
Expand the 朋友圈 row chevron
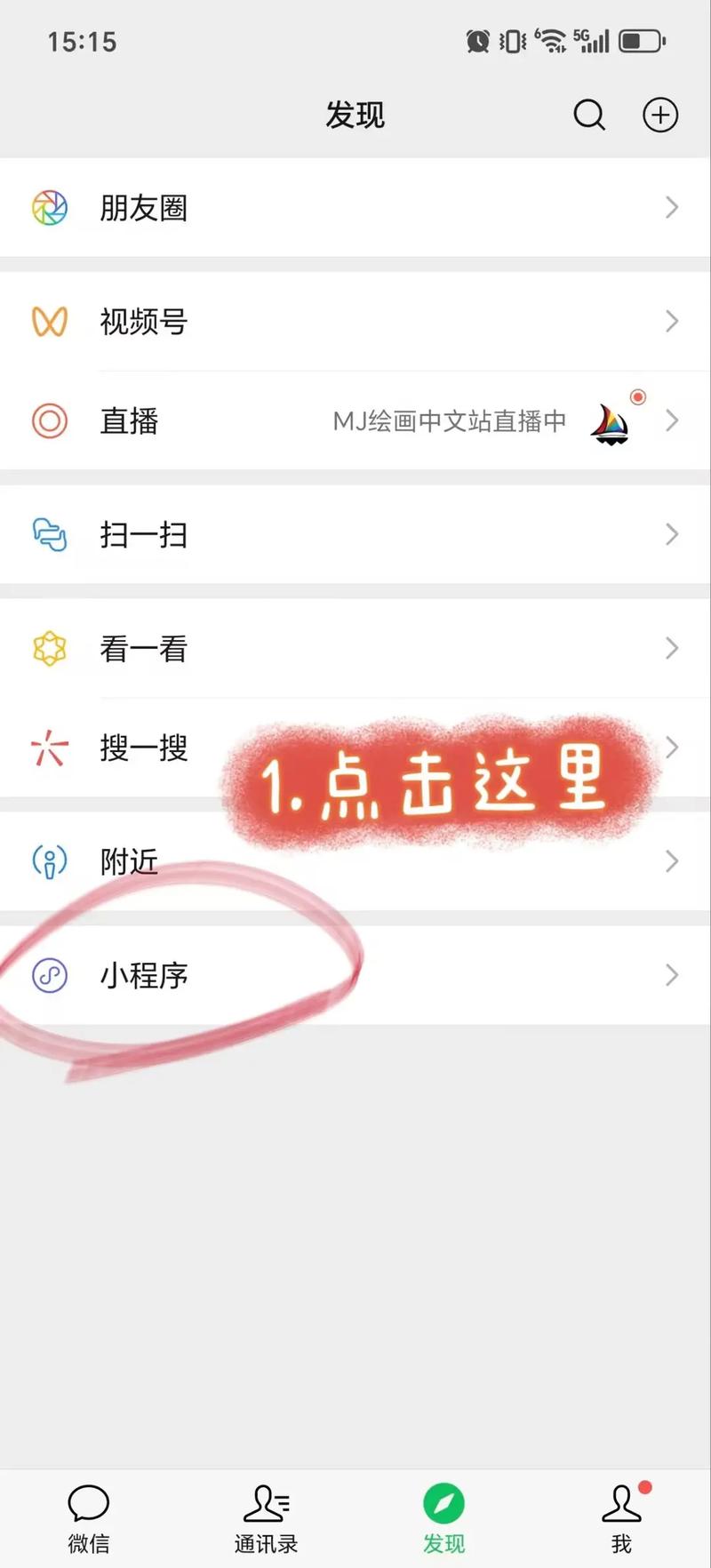click(x=672, y=207)
